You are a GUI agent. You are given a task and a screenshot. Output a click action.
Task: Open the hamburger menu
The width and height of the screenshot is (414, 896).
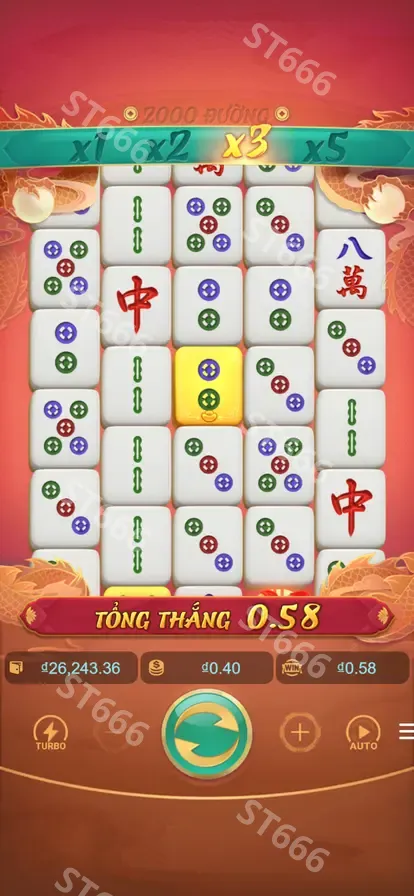point(407,731)
